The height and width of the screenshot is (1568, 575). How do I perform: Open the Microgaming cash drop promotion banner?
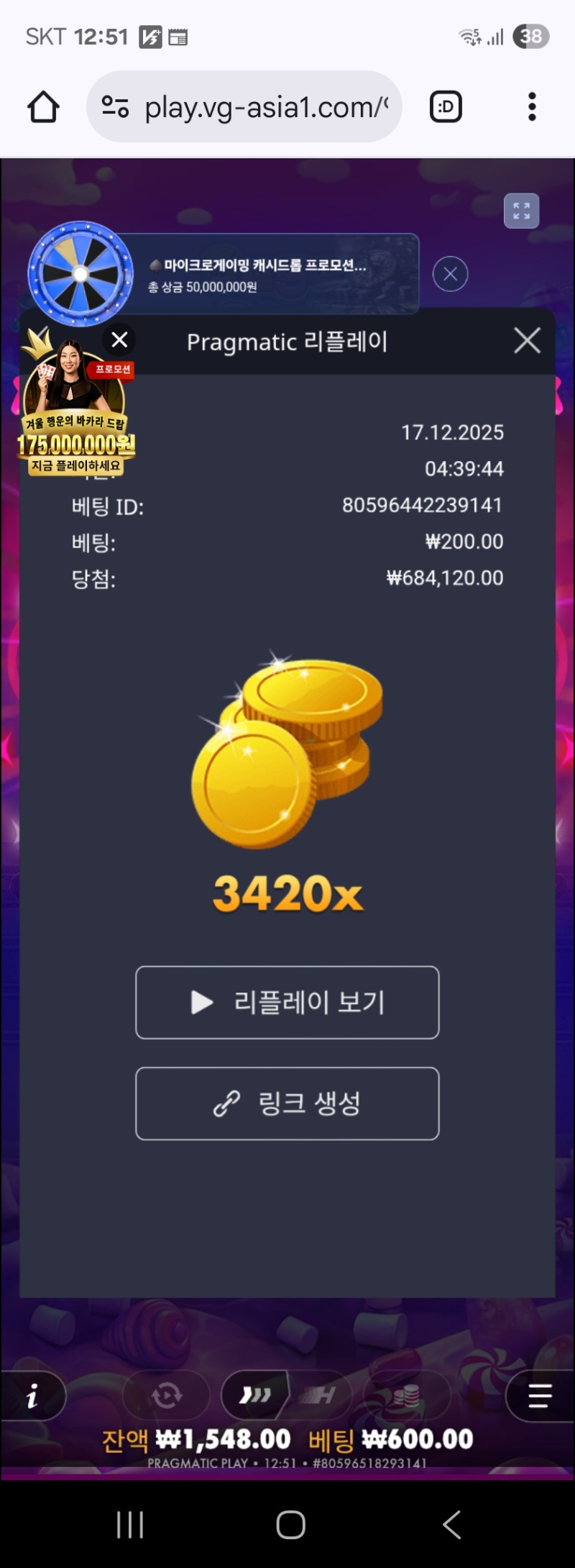273,275
